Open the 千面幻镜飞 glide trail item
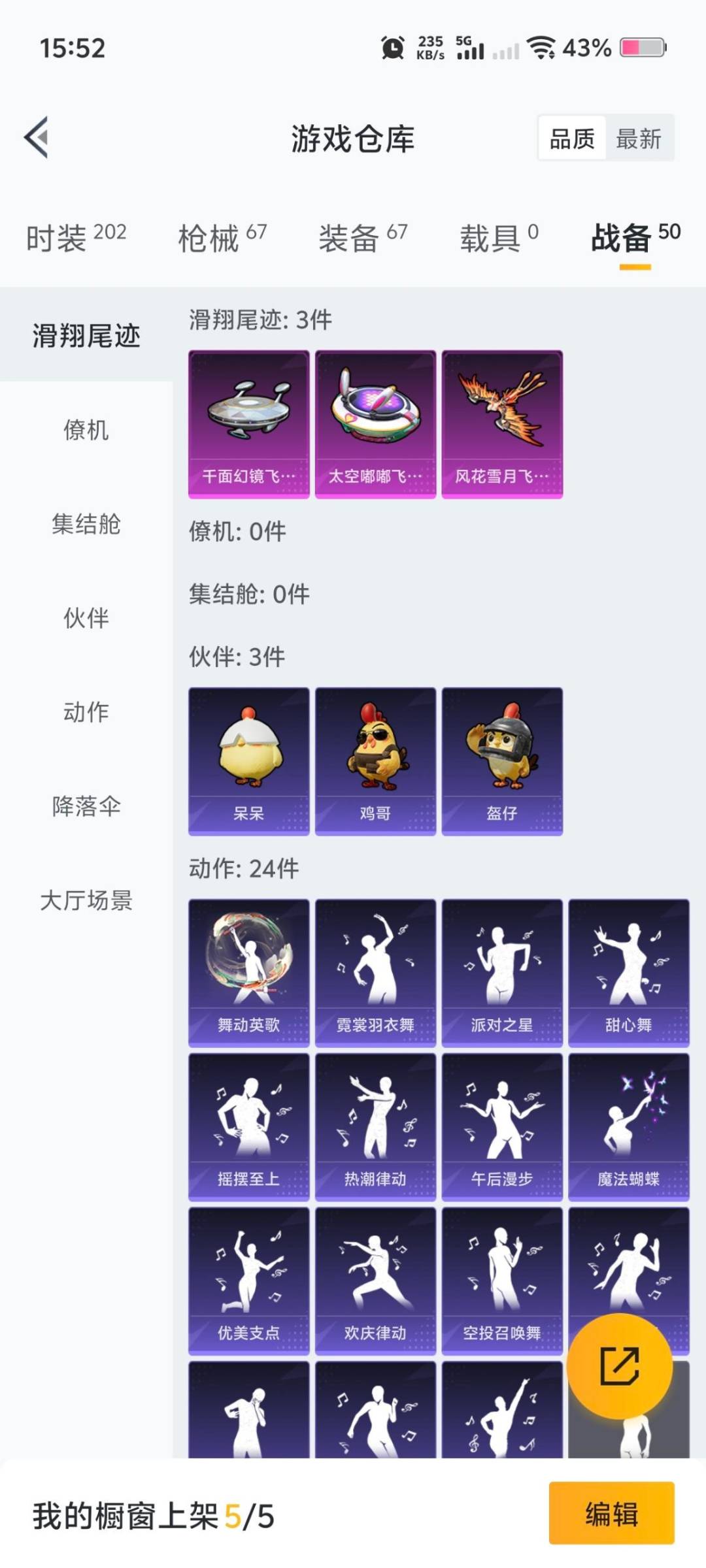The height and width of the screenshot is (1568, 706). pos(248,423)
